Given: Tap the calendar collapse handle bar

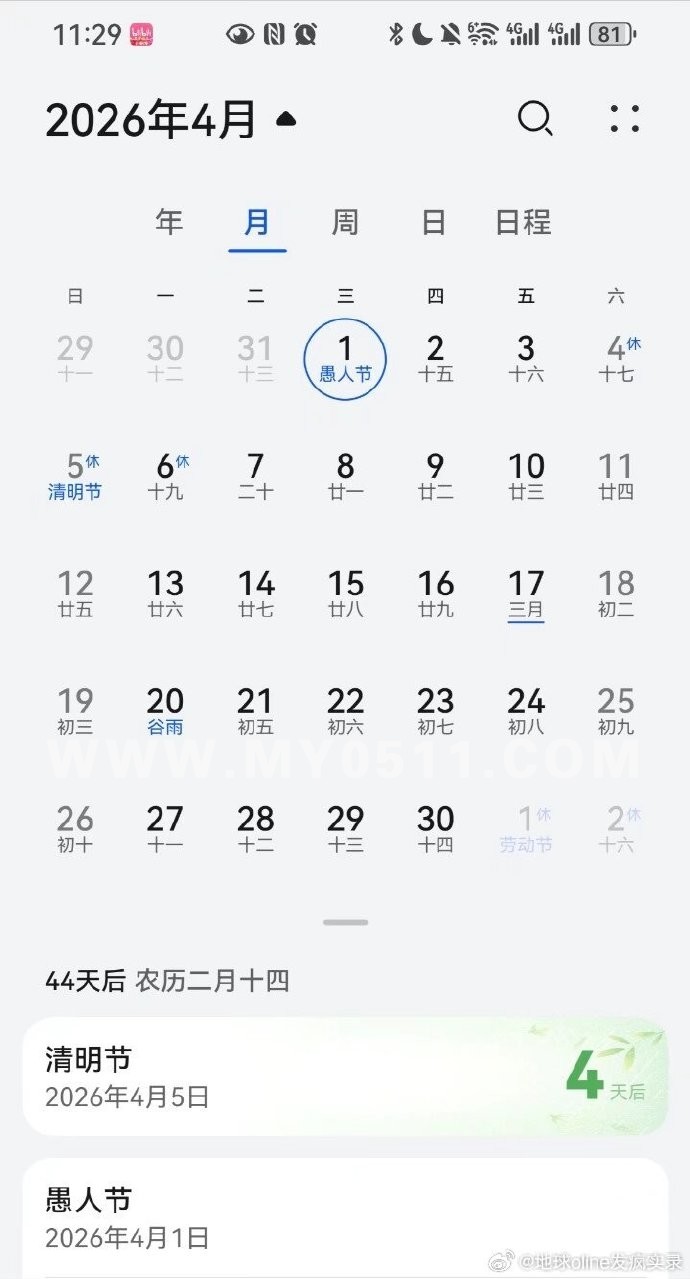Looking at the screenshot, I should [x=346, y=922].
